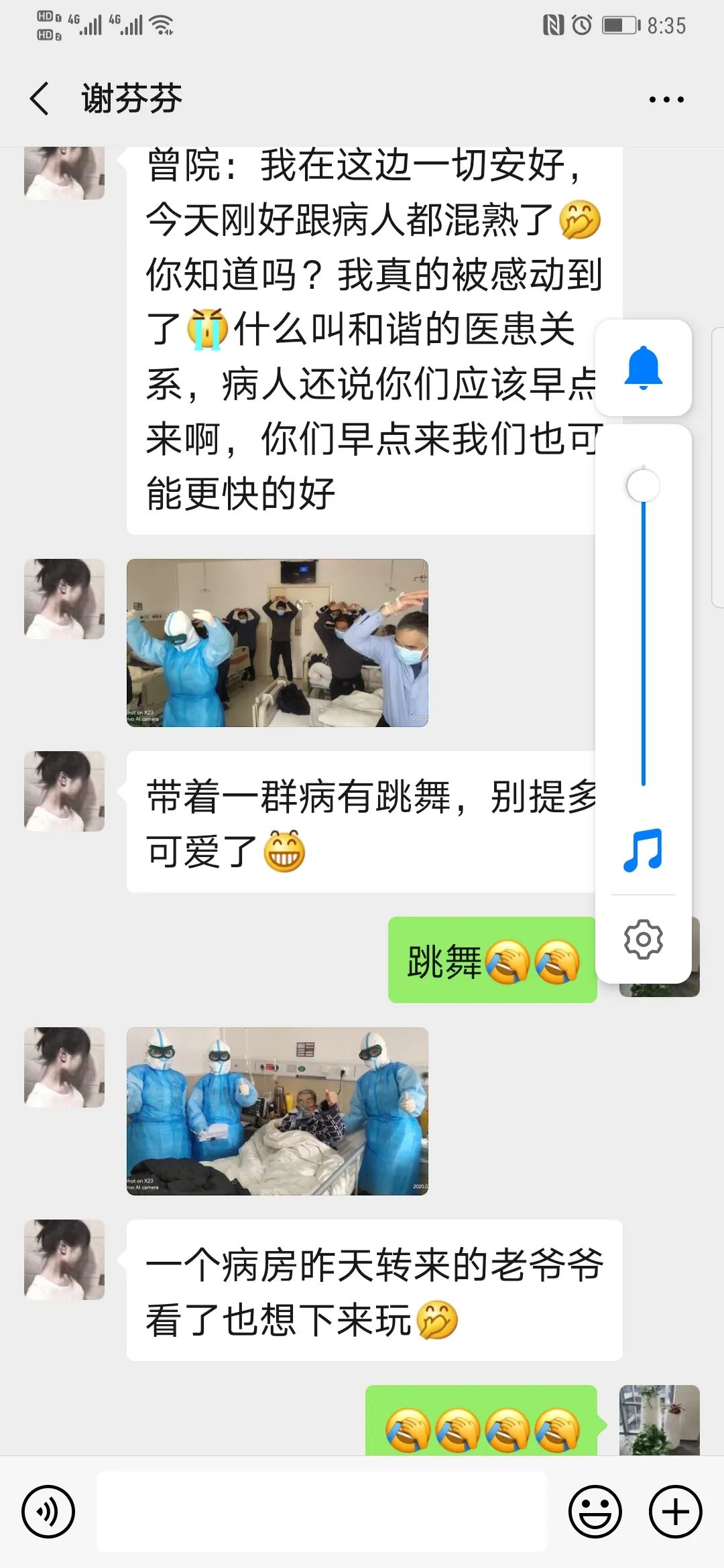Screen dimensions: 724x1568
Task: Open sound settings from the gear icon
Action: click(x=643, y=939)
